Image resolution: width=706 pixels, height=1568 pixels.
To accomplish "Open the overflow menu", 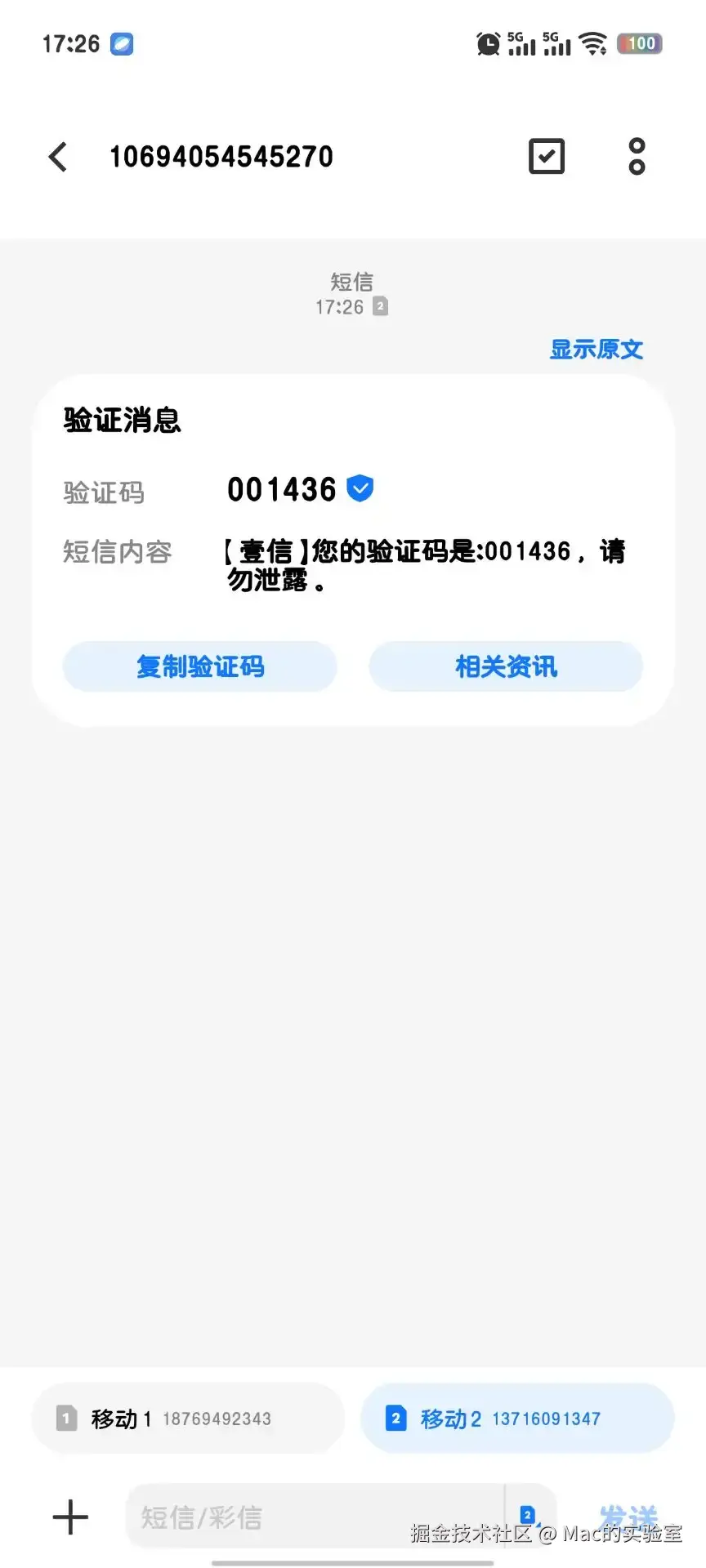I will coord(637,157).
